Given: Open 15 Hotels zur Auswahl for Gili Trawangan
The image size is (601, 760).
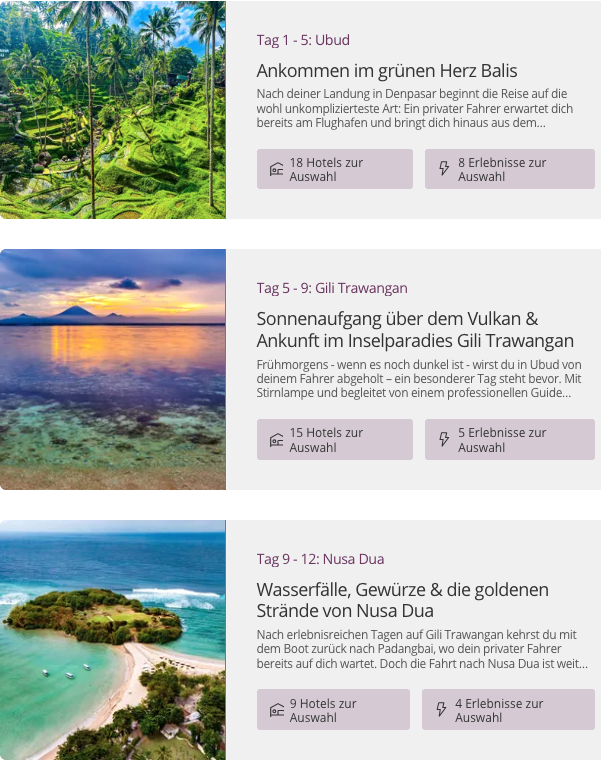Looking at the screenshot, I should (334, 440).
